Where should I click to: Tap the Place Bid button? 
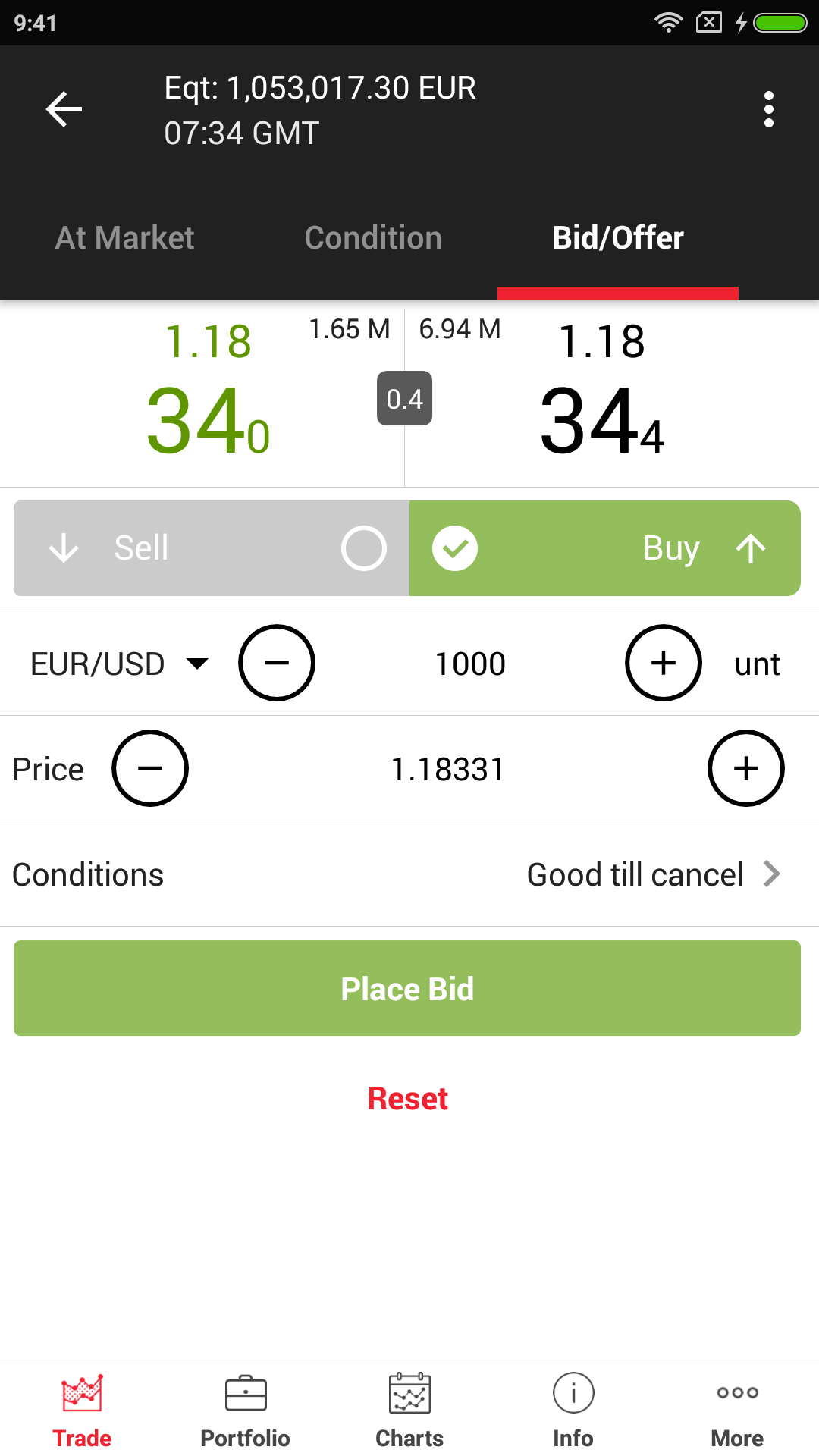click(407, 988)
